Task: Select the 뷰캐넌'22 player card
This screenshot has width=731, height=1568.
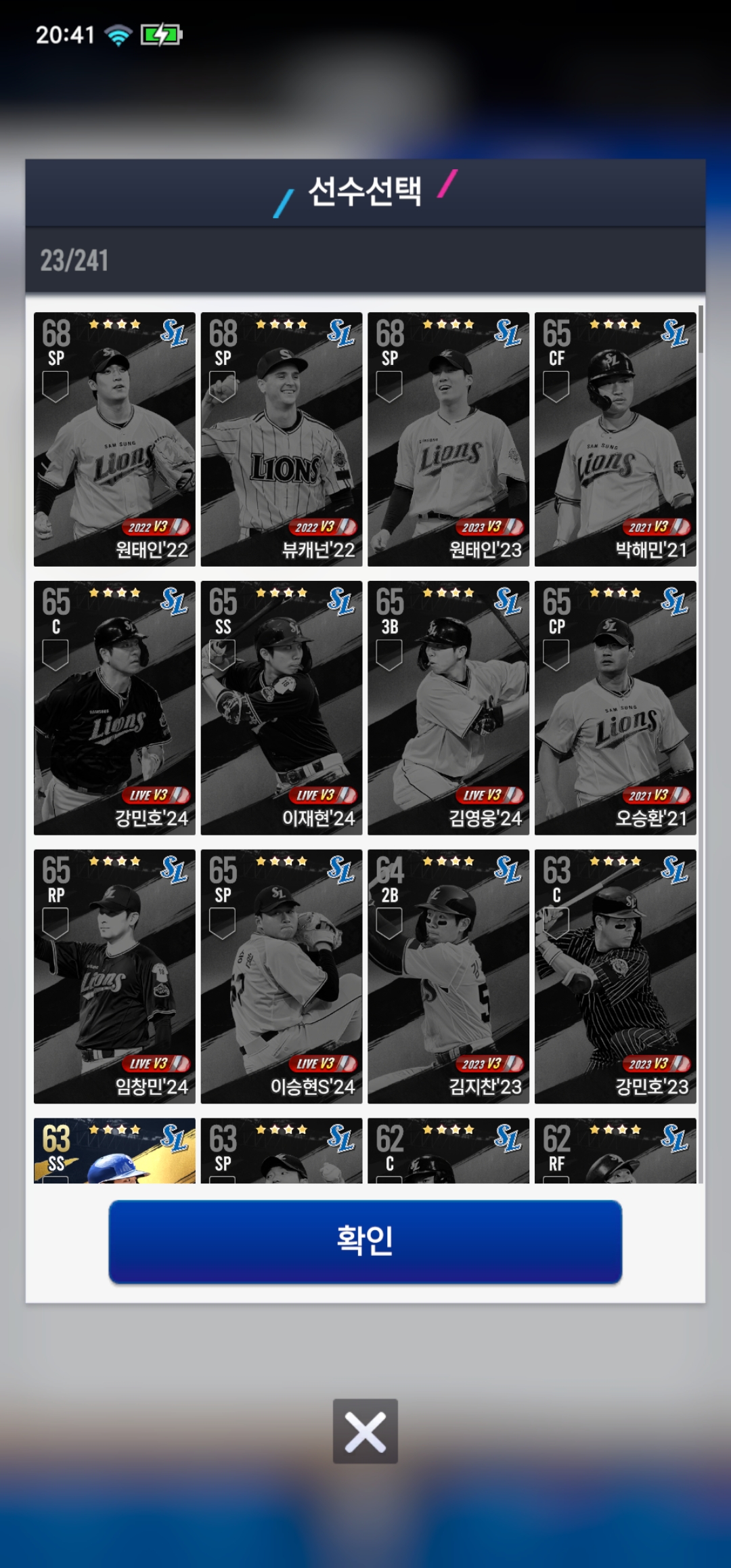Action: (x=281, y=439)
